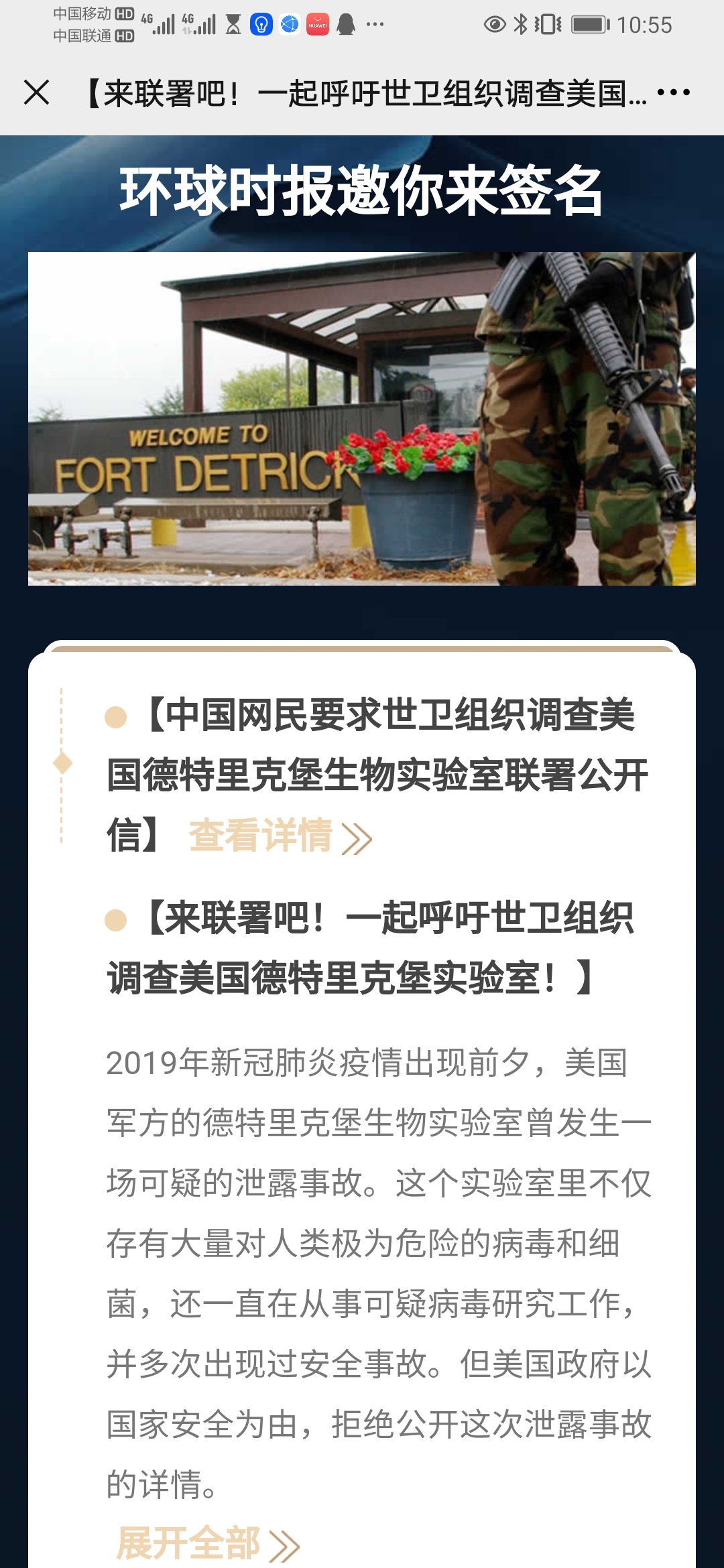Close the webpage with the X button
This screenshot has height=1568, width=724.
[37, 92]
